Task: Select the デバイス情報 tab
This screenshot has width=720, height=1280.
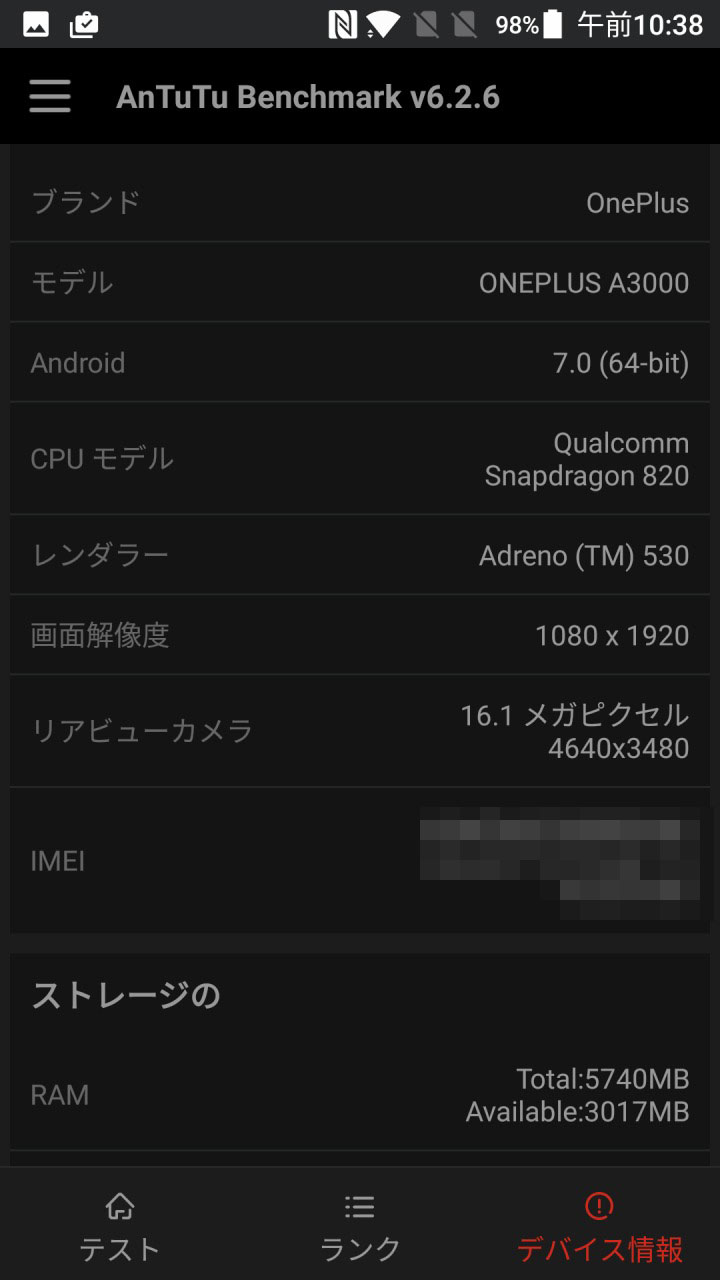Action: click(600, 1226)
